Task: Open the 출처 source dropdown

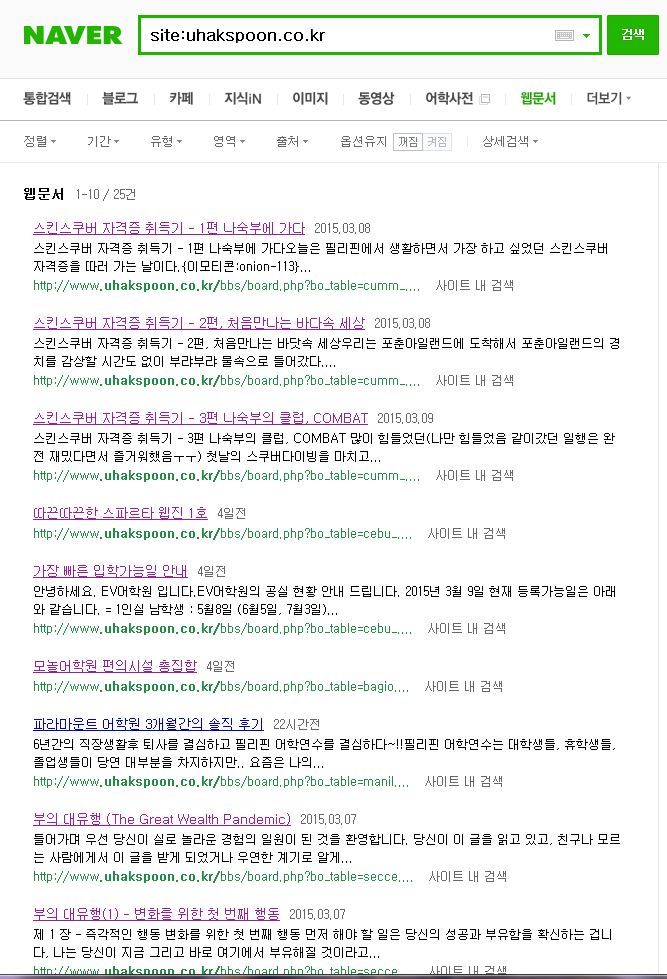Action: pyautogui.click(x=291, y=141)
